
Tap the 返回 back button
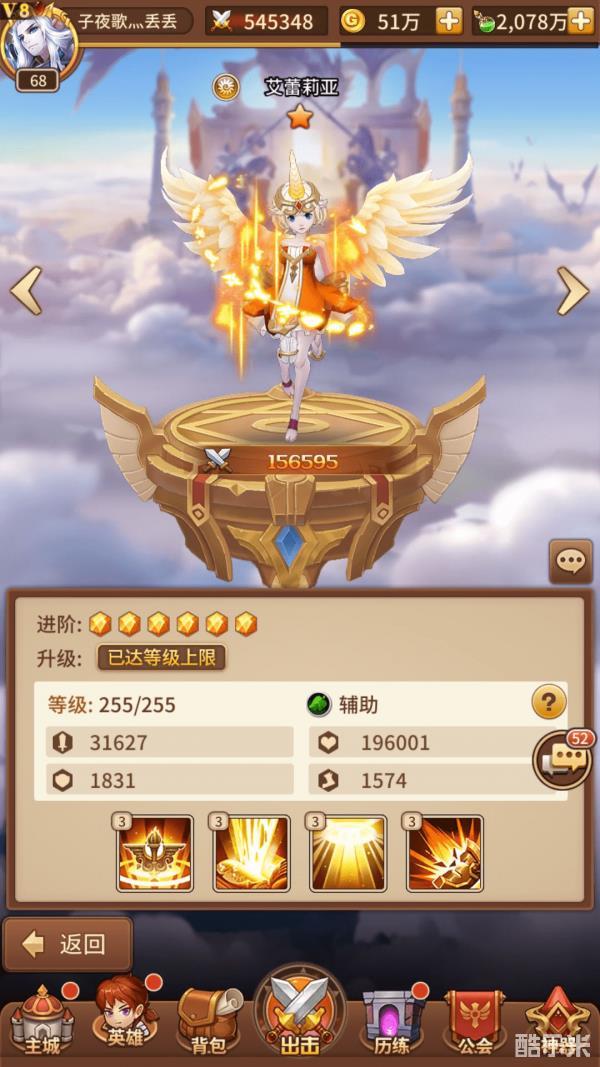tap(68, 943)
